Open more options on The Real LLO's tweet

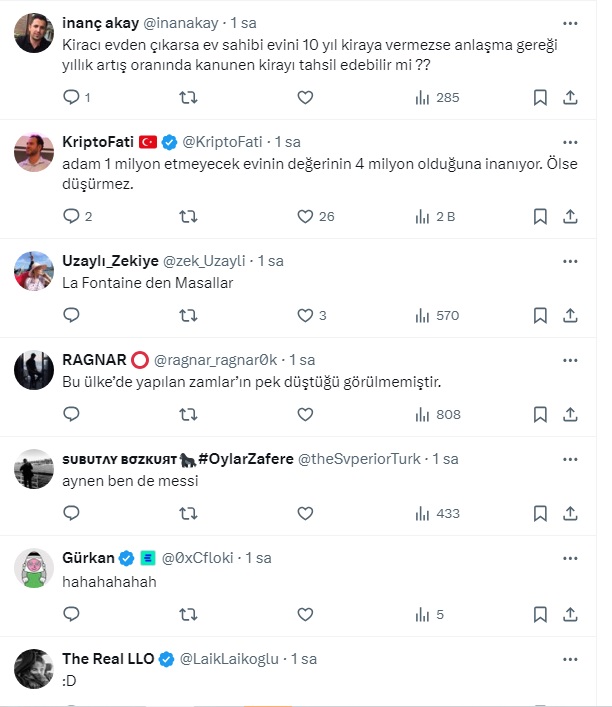570,658
